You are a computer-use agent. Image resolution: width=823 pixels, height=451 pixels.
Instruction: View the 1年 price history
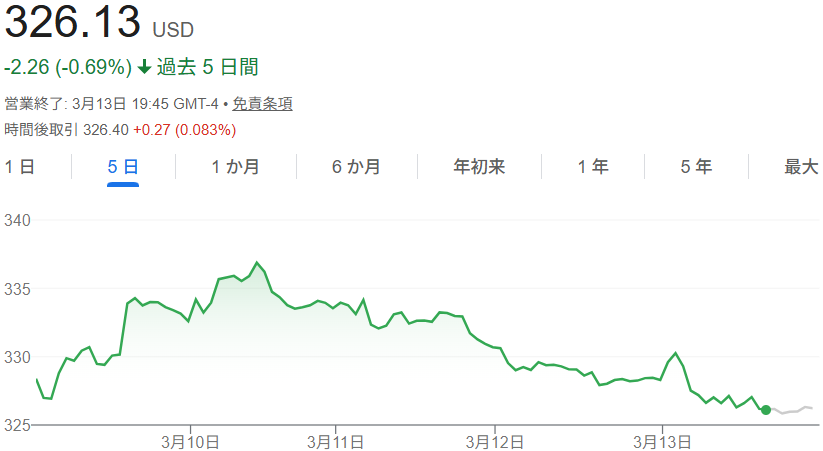592,167
